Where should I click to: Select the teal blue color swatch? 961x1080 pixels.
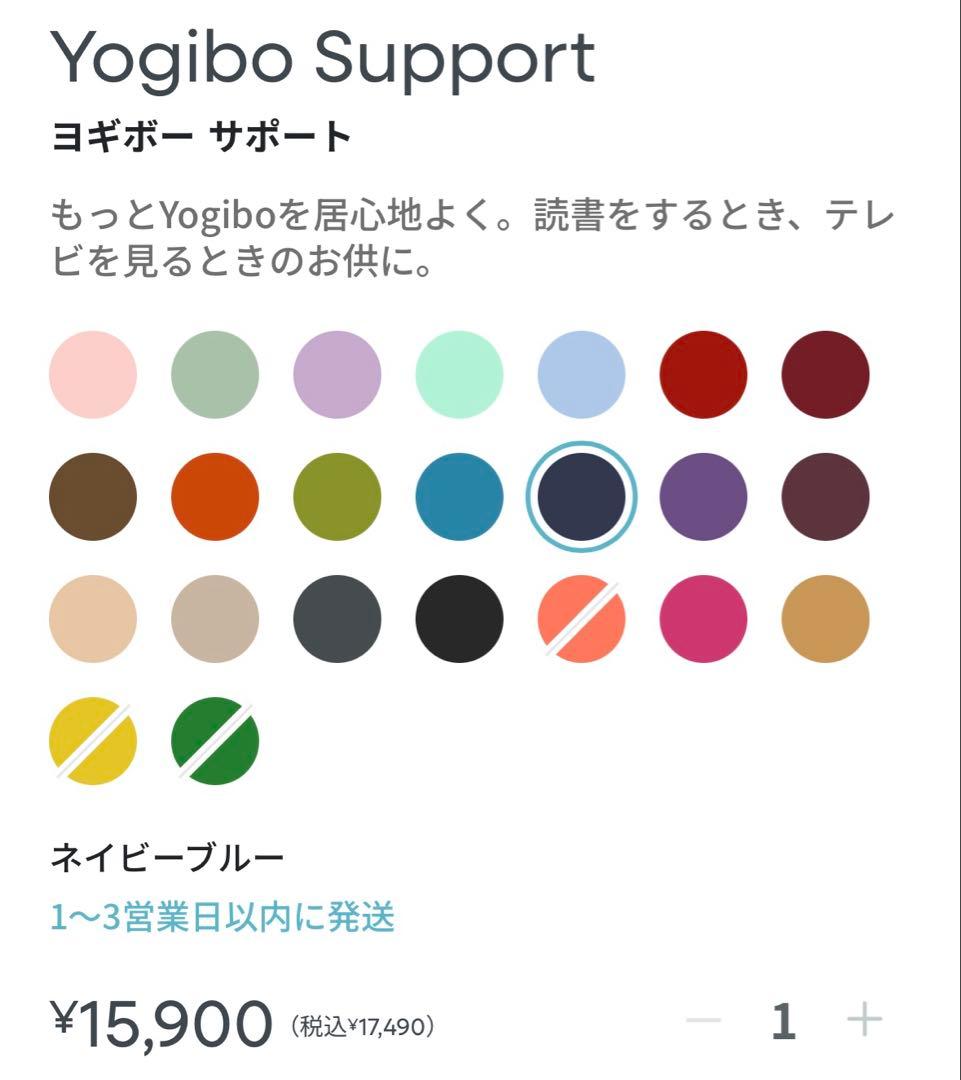[459, 497]
